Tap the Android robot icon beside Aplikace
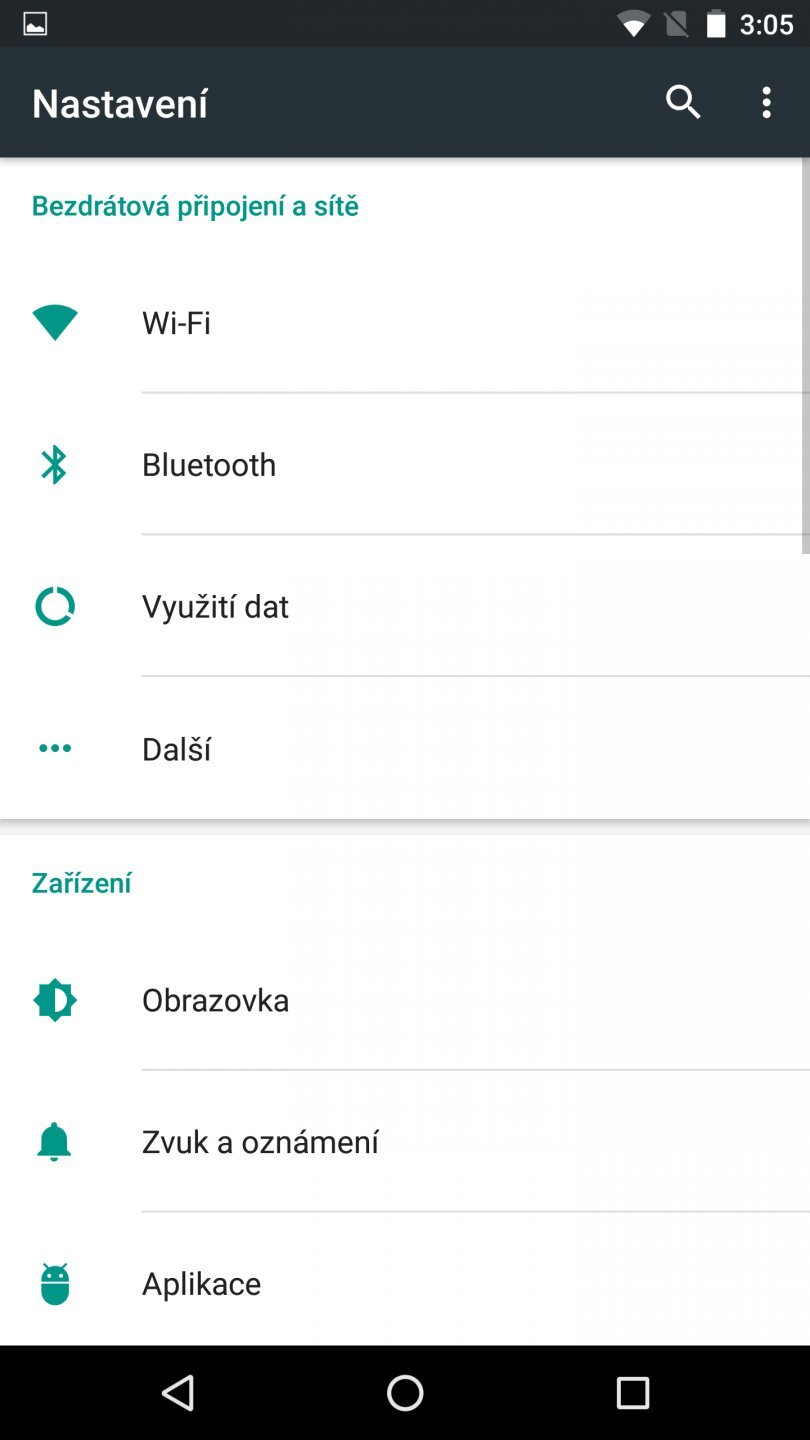Viewport: 810px width, 1440px height. pos(54,1283)
